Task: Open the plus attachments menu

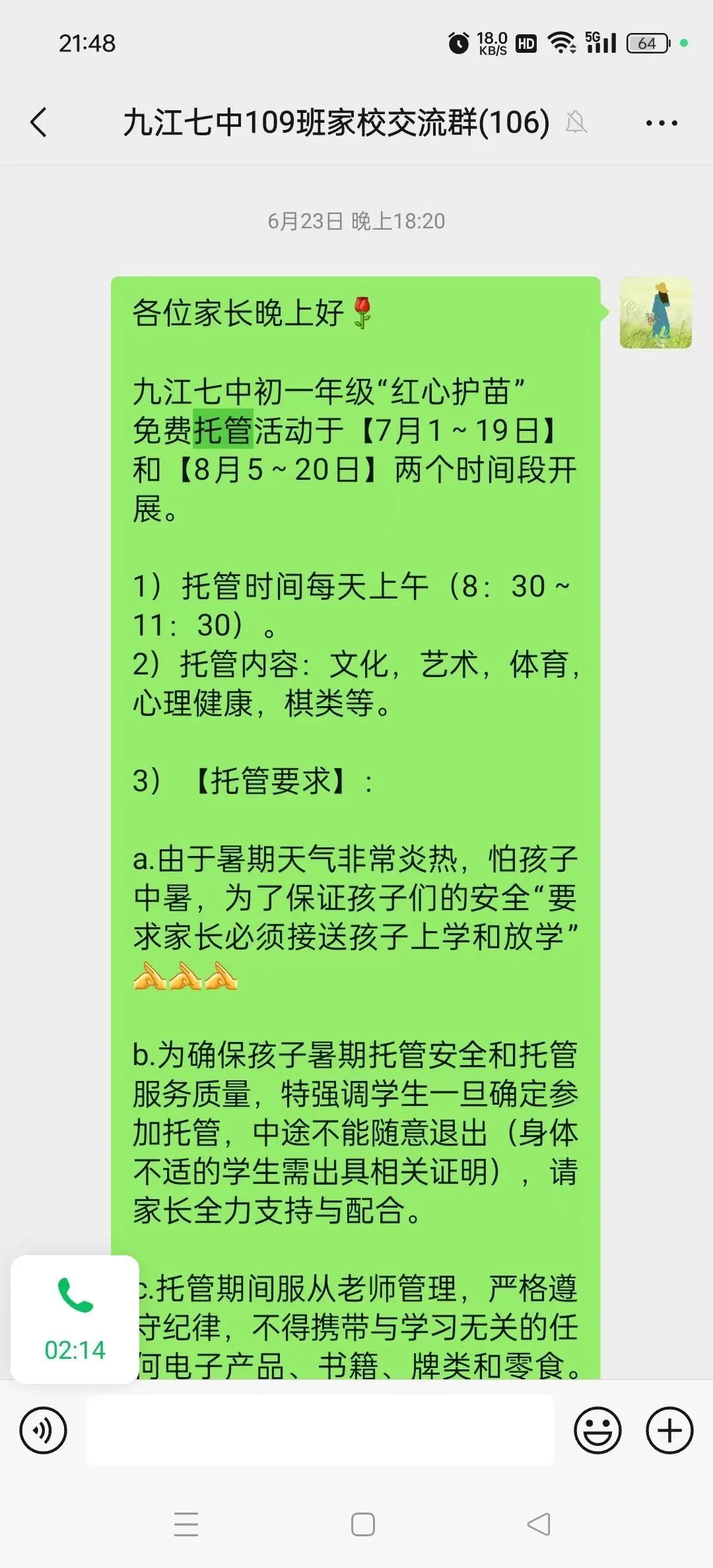Action: click(669, 1431)
